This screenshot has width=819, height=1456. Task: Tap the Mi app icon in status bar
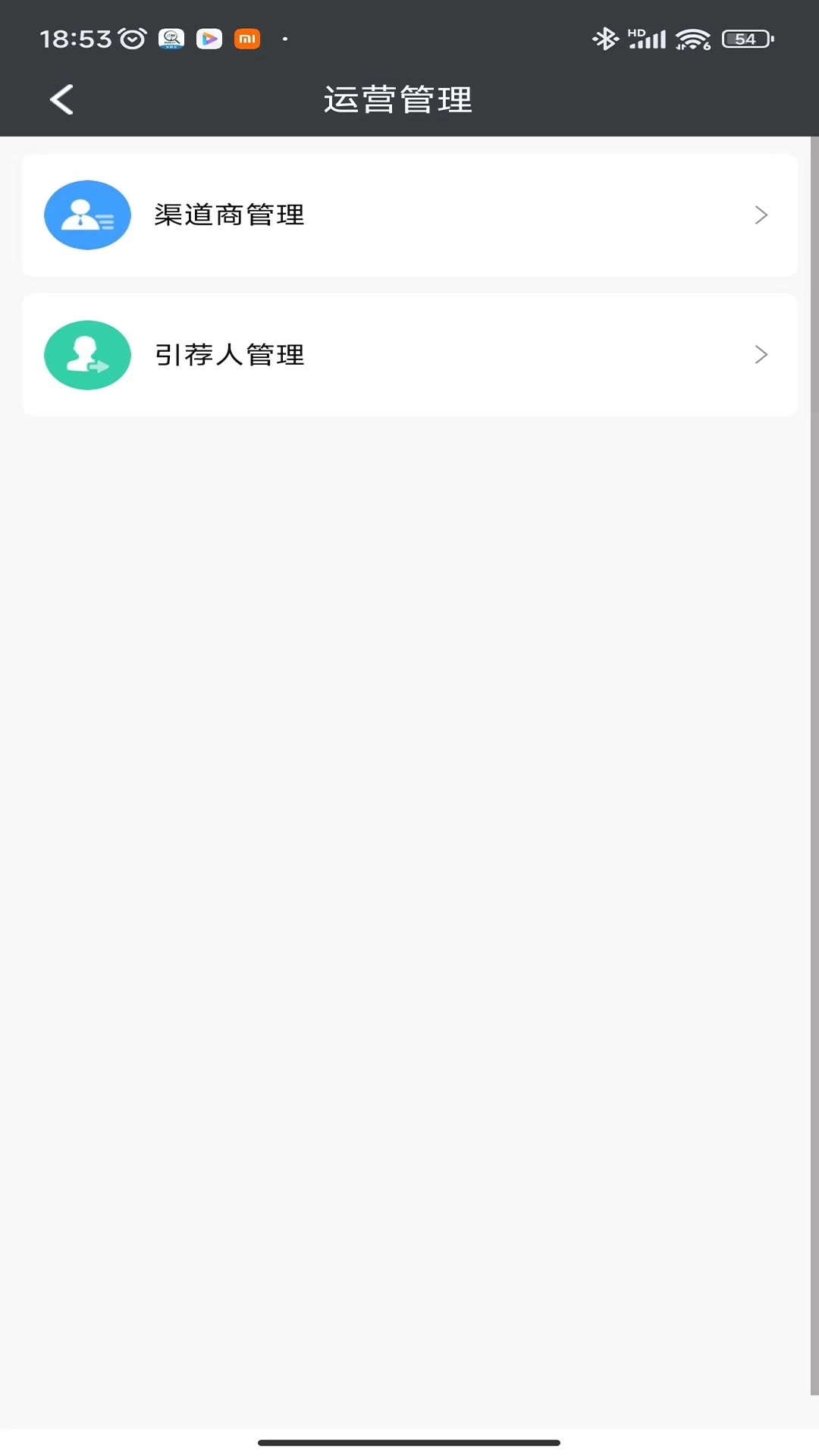246,39
